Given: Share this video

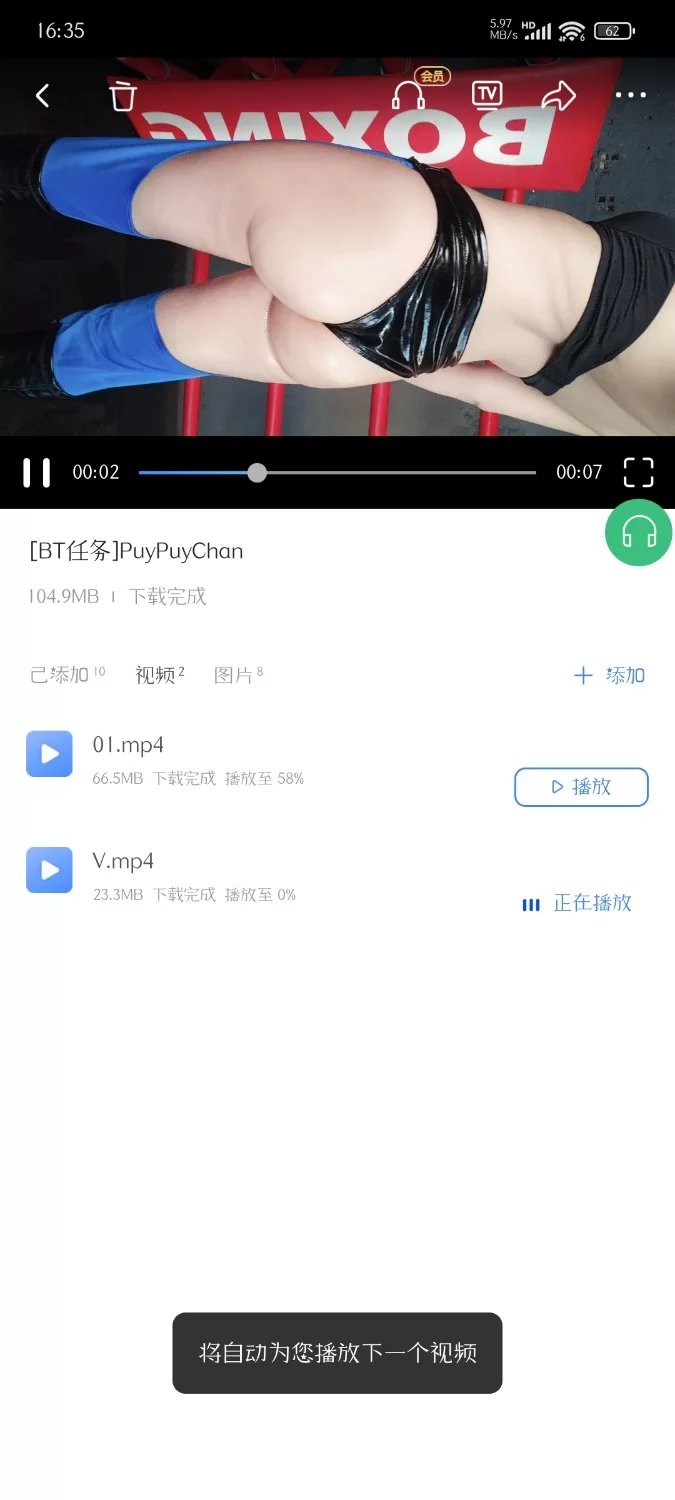Looking at the screenshot, I should [559, 96].
